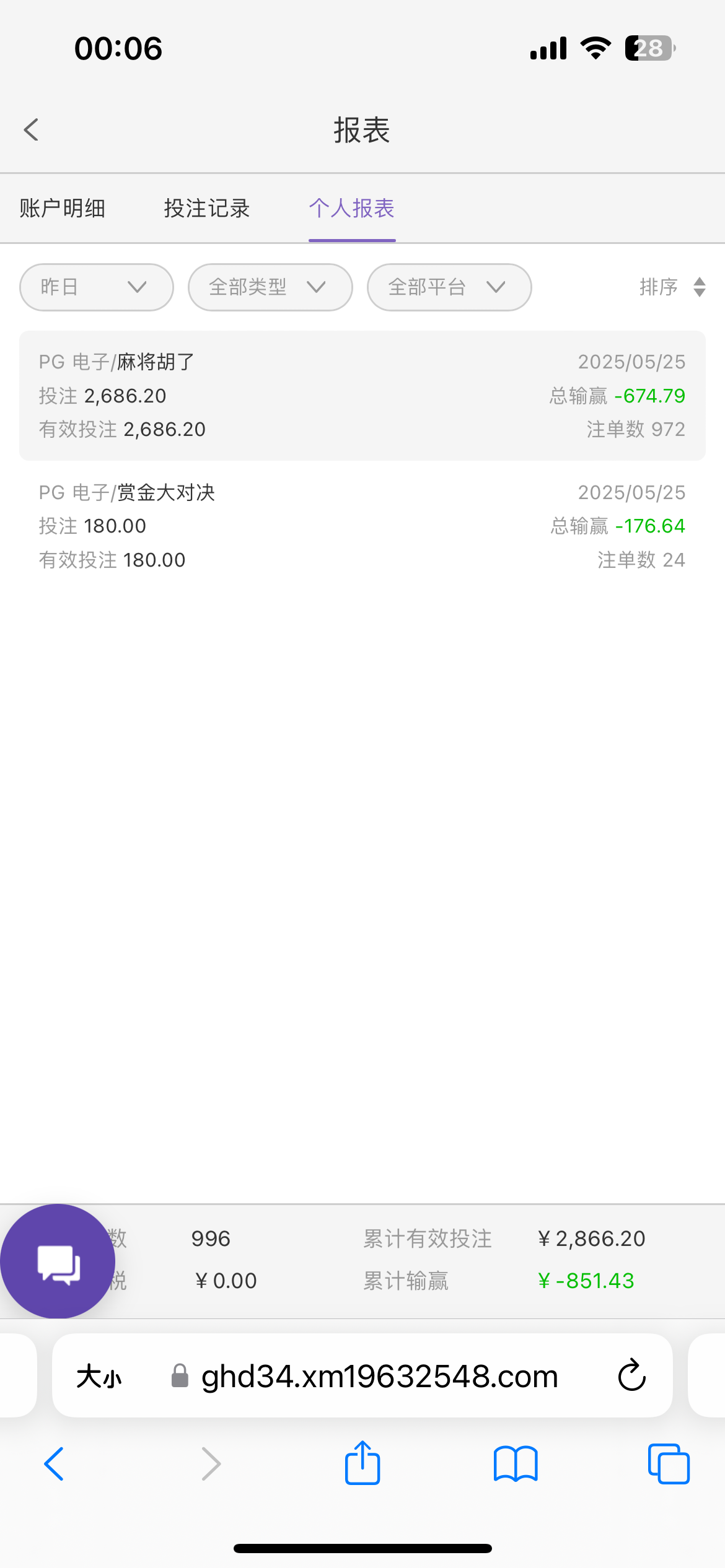Screen dimensions: 725x1568
Task: Open Safari bookmarks
Action: 516,1464
